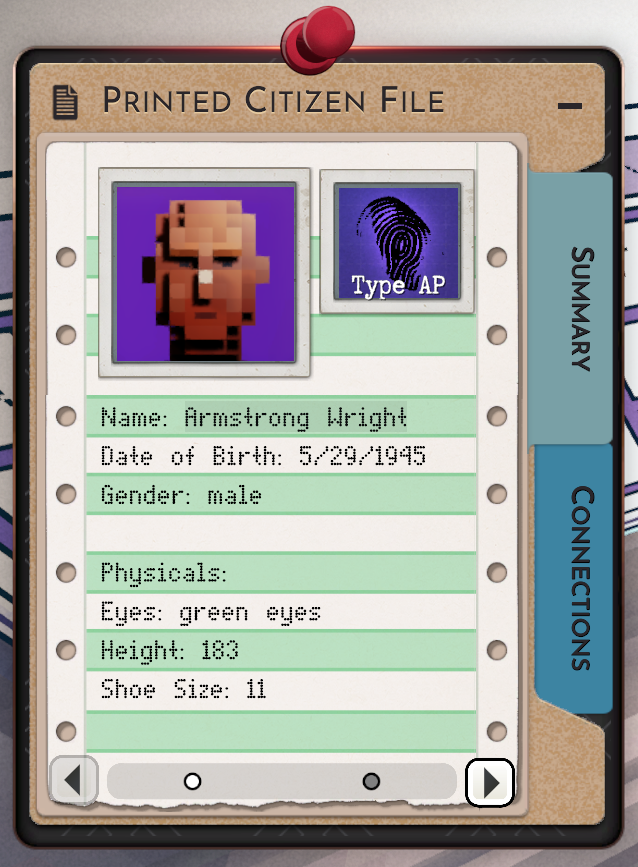Remove the red pushpin from file
This screenshot has height=867, width=638.
317,38
